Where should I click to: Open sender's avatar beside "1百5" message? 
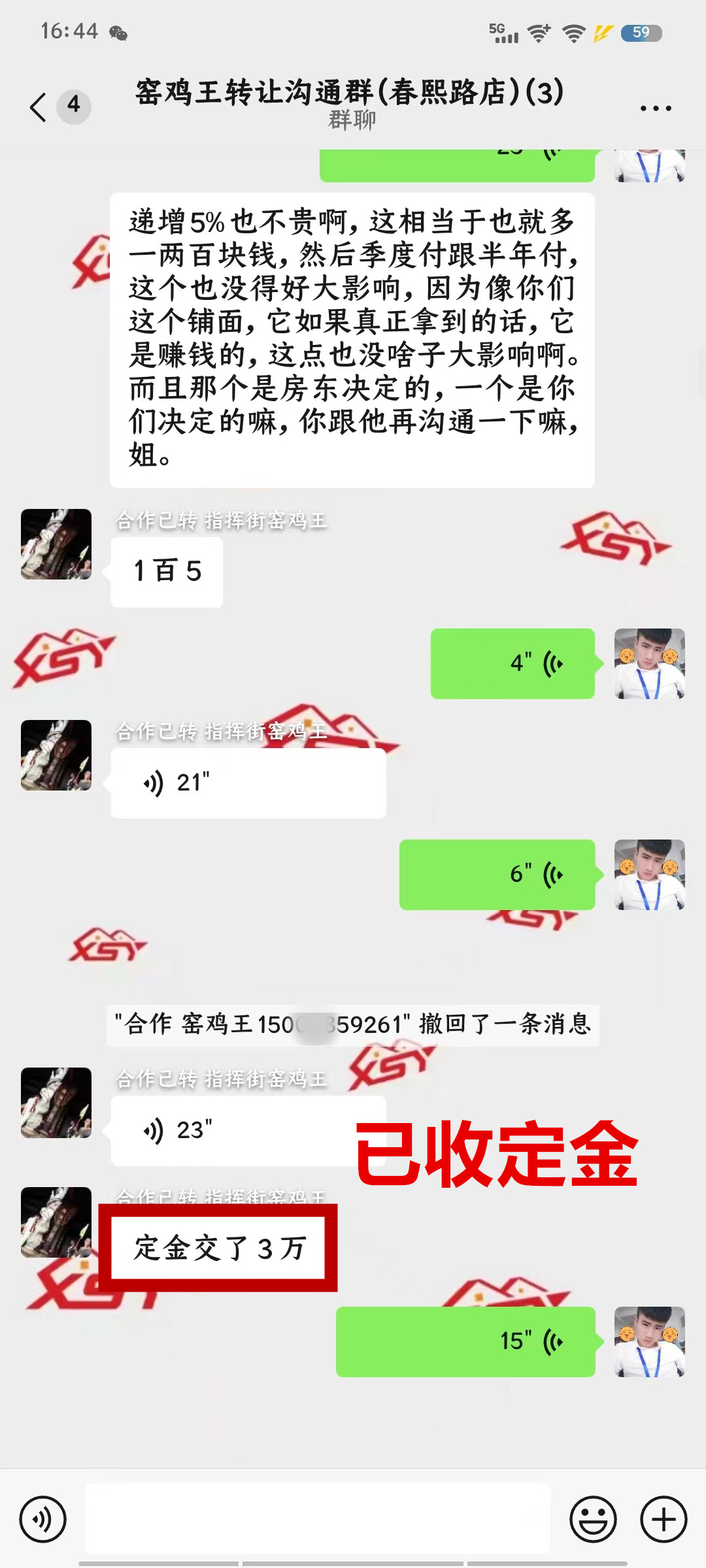(x=56, y=544)
